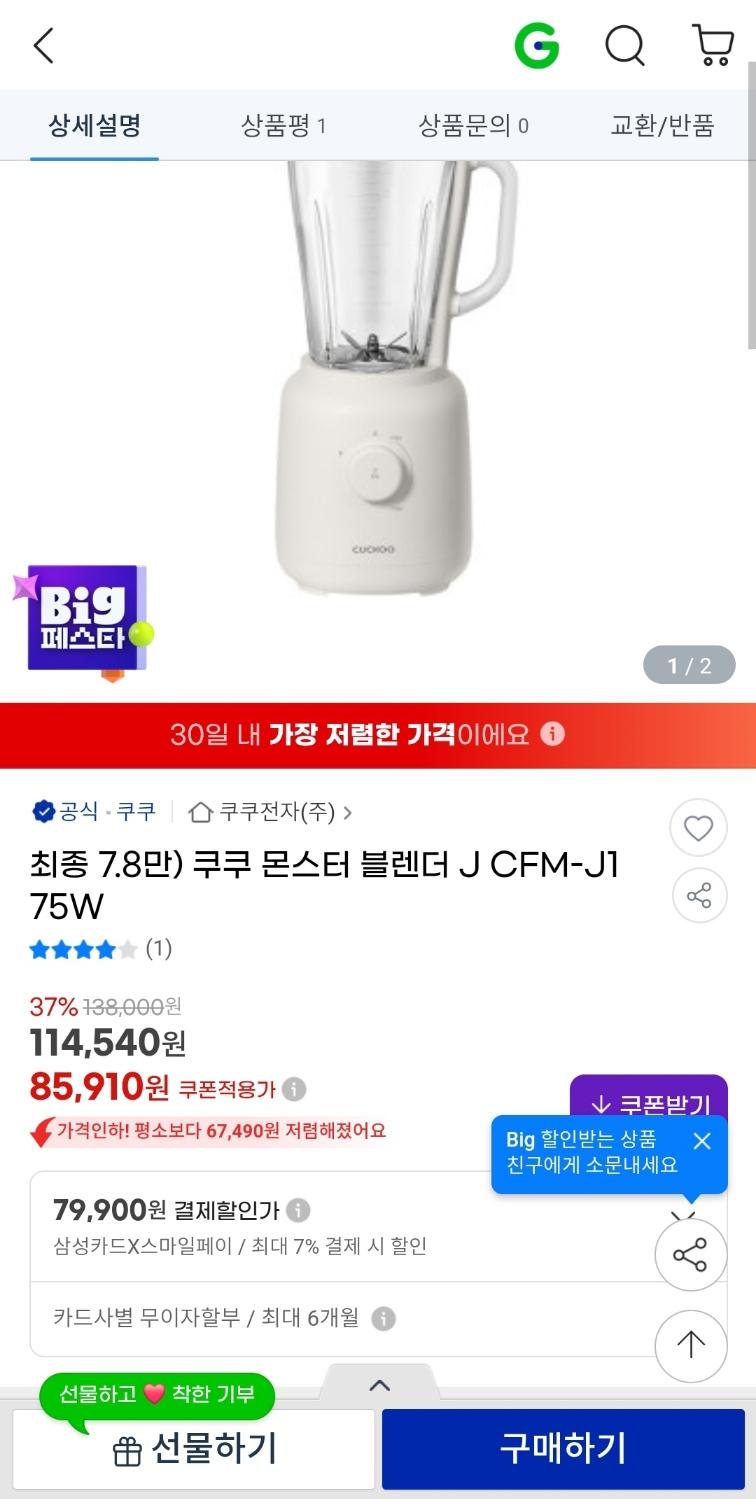Switch to the 상품문의 tab
The image size is (756, 1499).
(473, 126)
